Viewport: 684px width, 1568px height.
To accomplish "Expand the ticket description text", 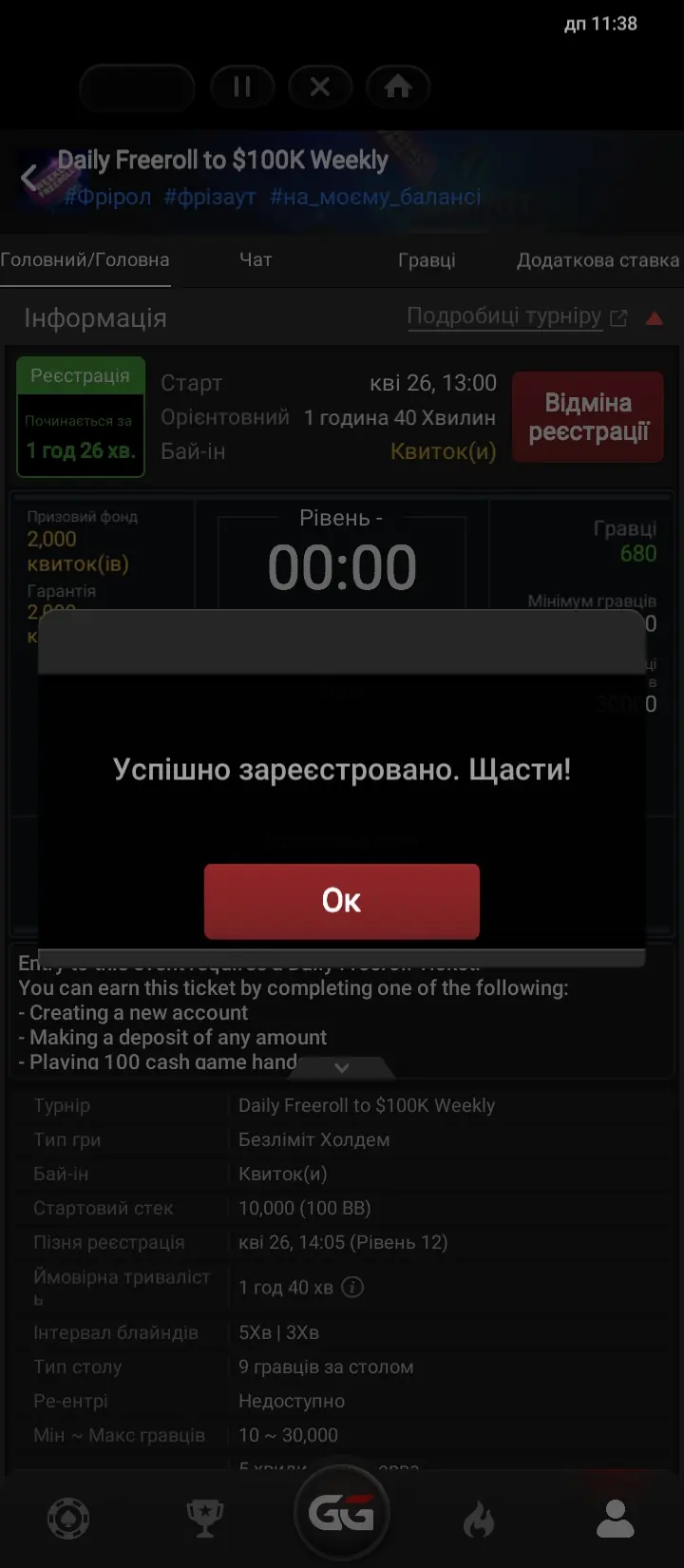I will [342, 1068].
